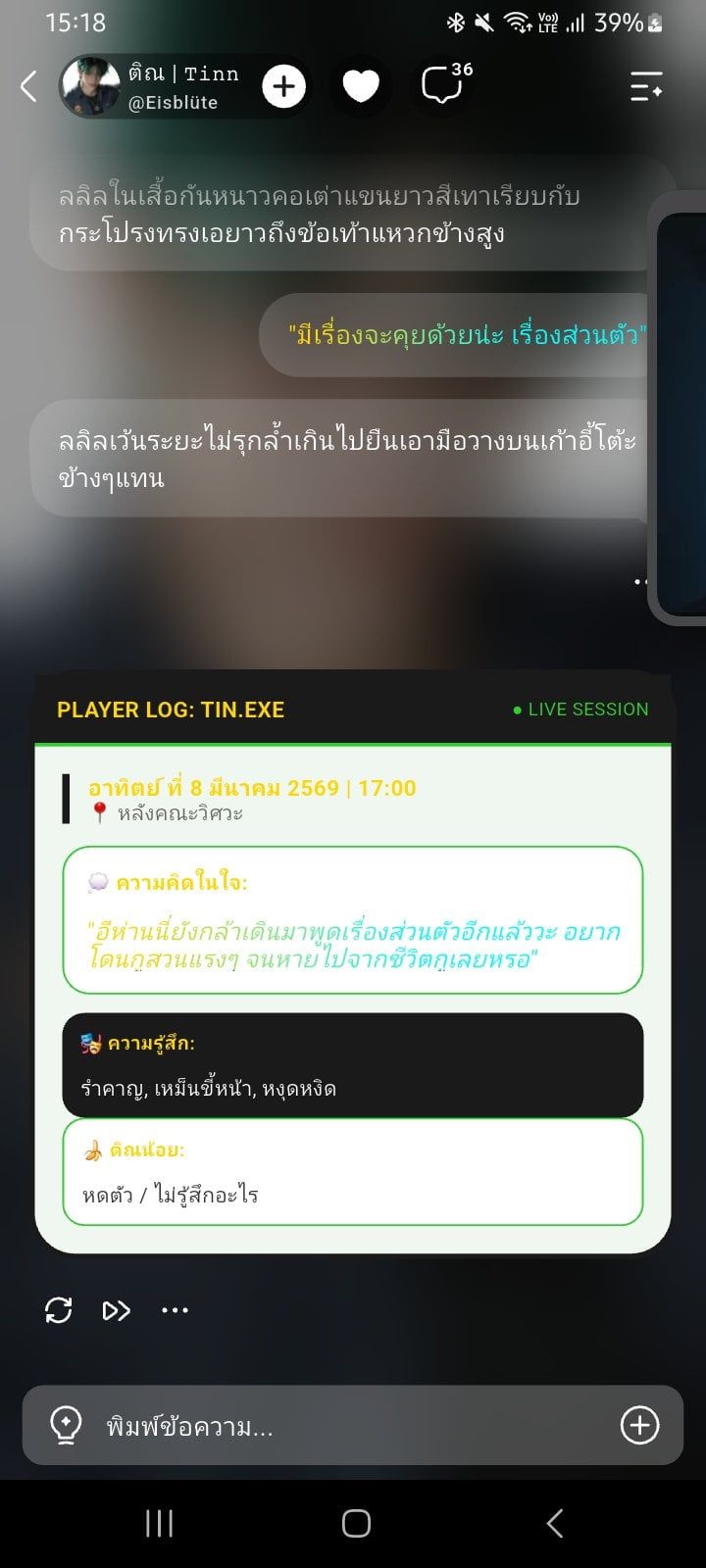The height and width of the screenshot is (1568, 706).
Task: Open the chat settings menu at top right
Action: point(646,86)
